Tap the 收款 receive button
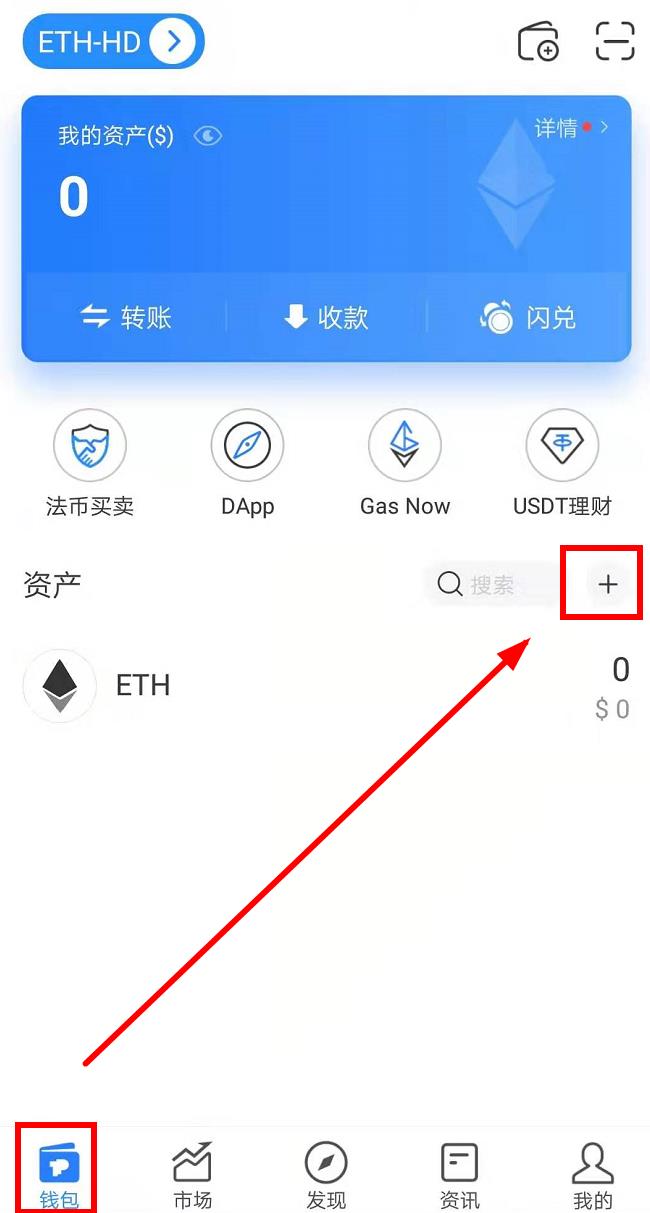 [326, 318]
